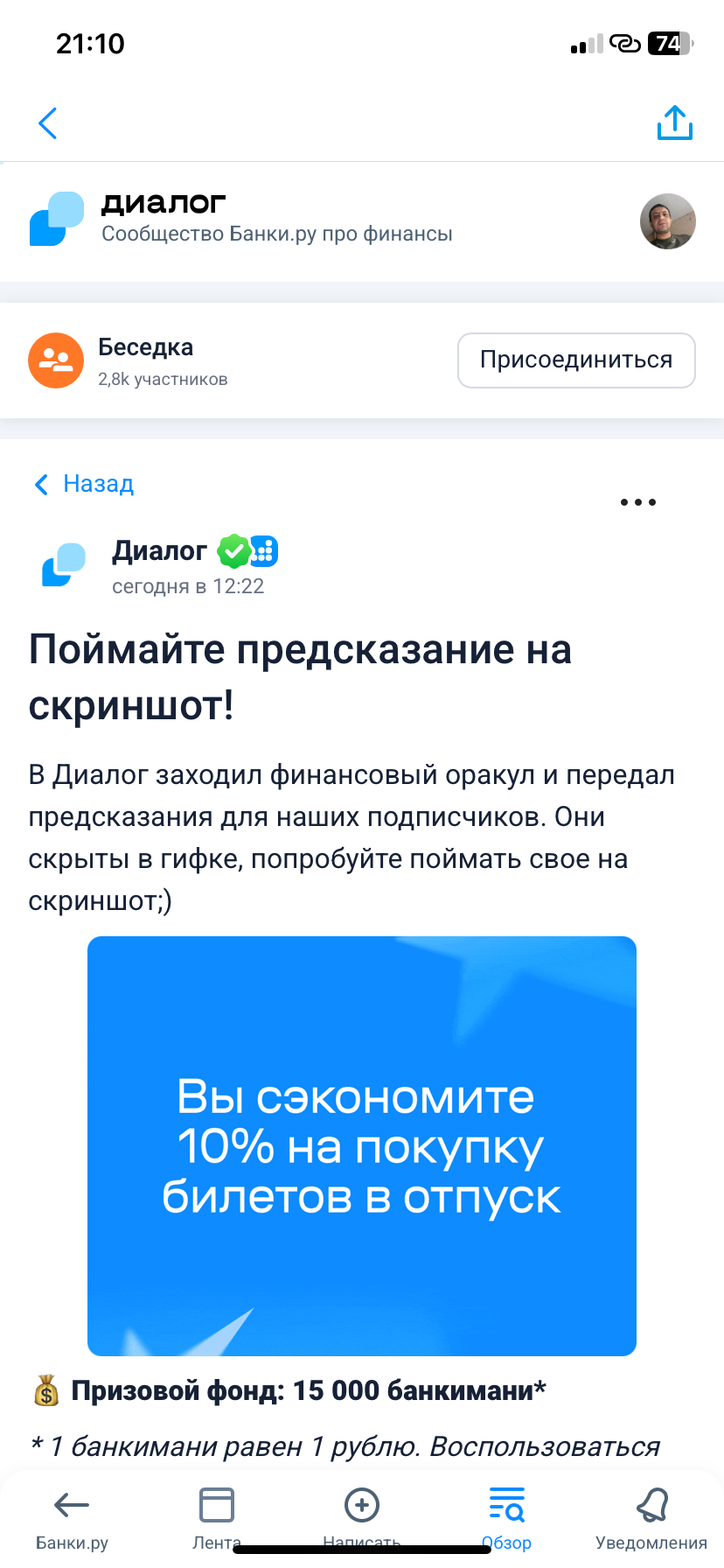Switch to the Обзор tab
The width and height of the screenshot is (724, 1568).
tap(506, 1519)
